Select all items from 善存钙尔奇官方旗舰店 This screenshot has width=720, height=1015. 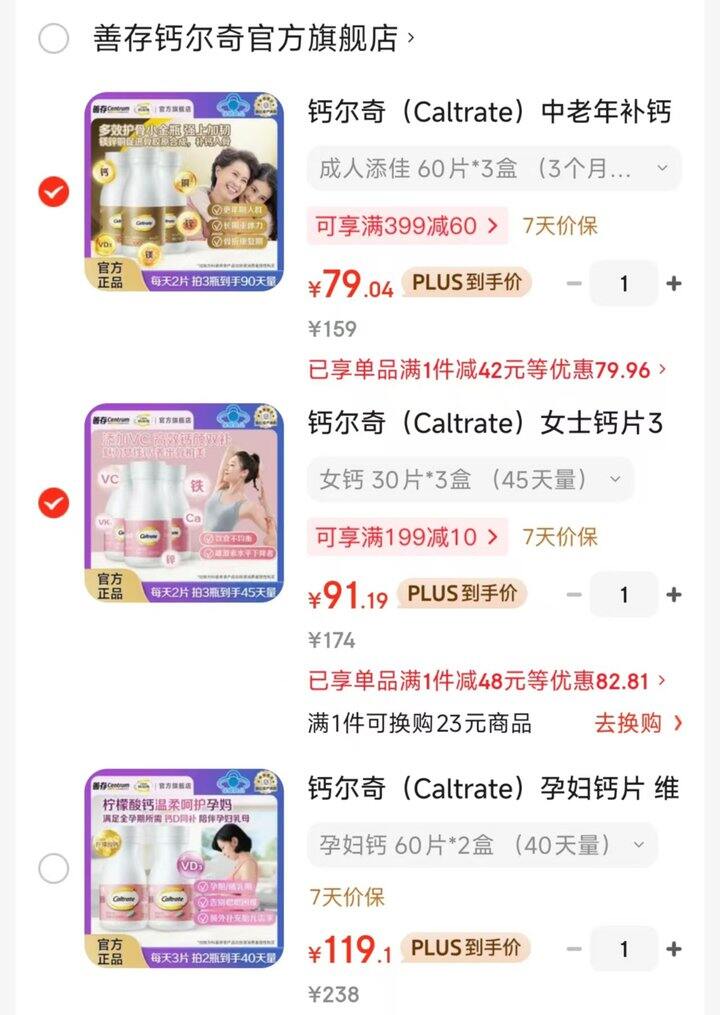[53, 39]
